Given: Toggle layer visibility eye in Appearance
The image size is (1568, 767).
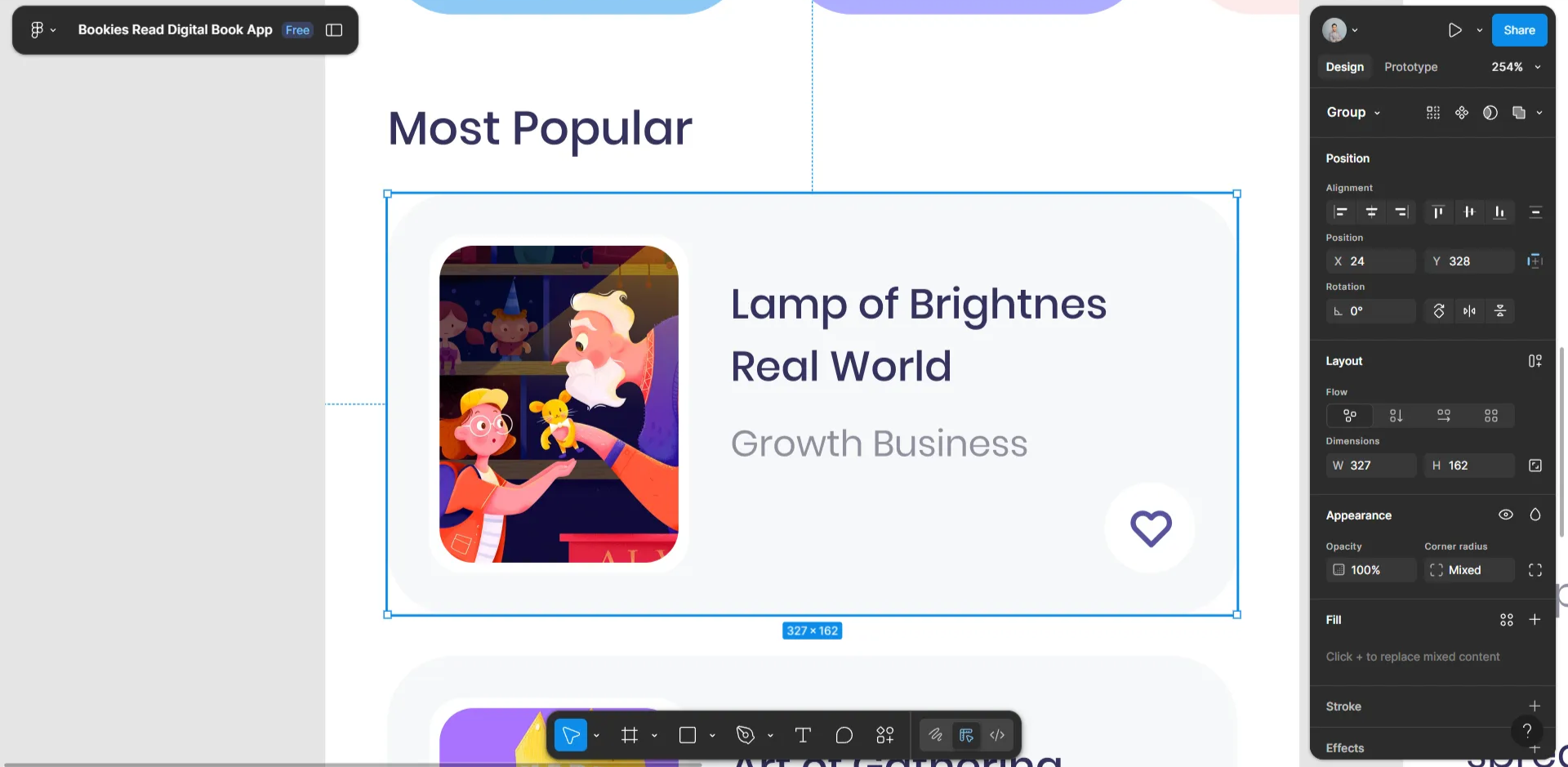Looking at the screenshot, I should click(1505, 515).
